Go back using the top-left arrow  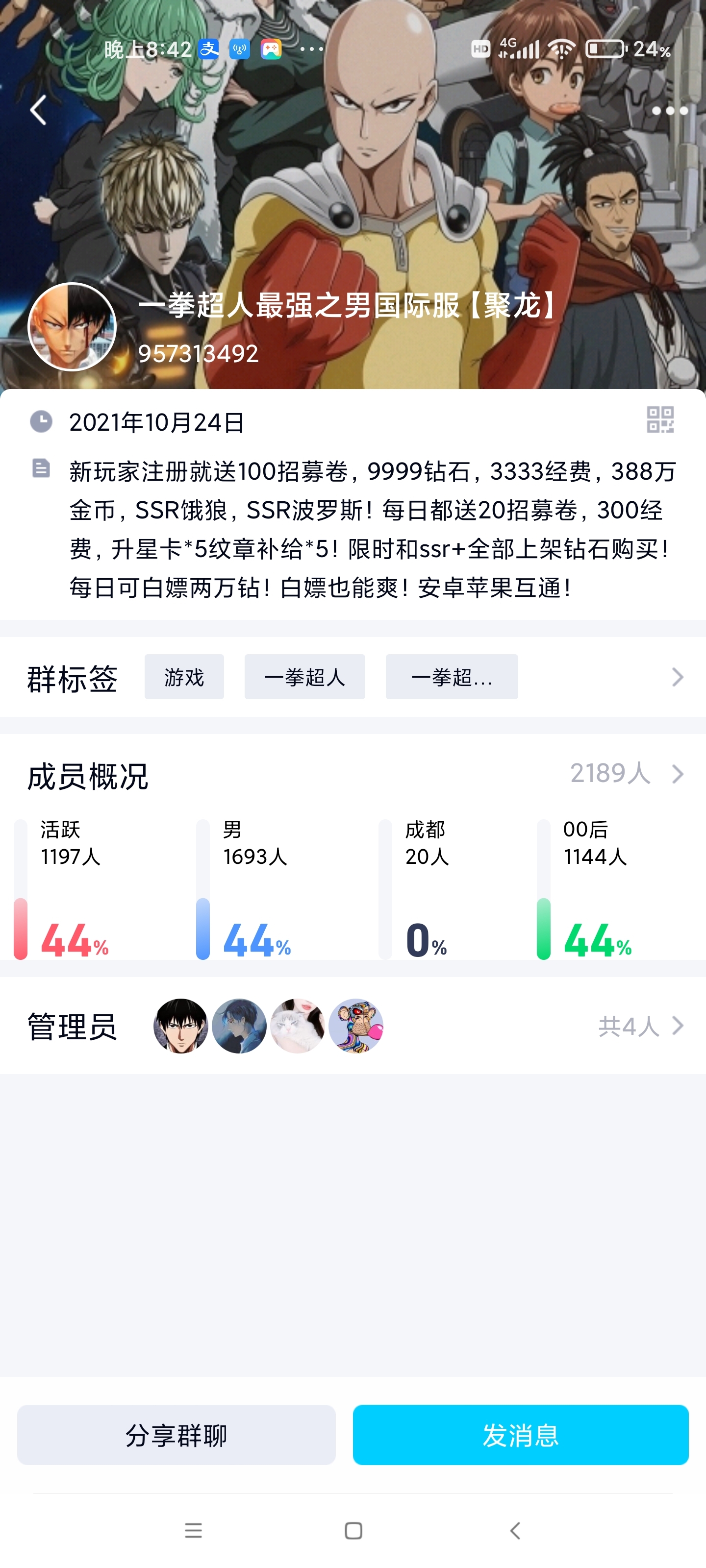(x=38, y=110)
